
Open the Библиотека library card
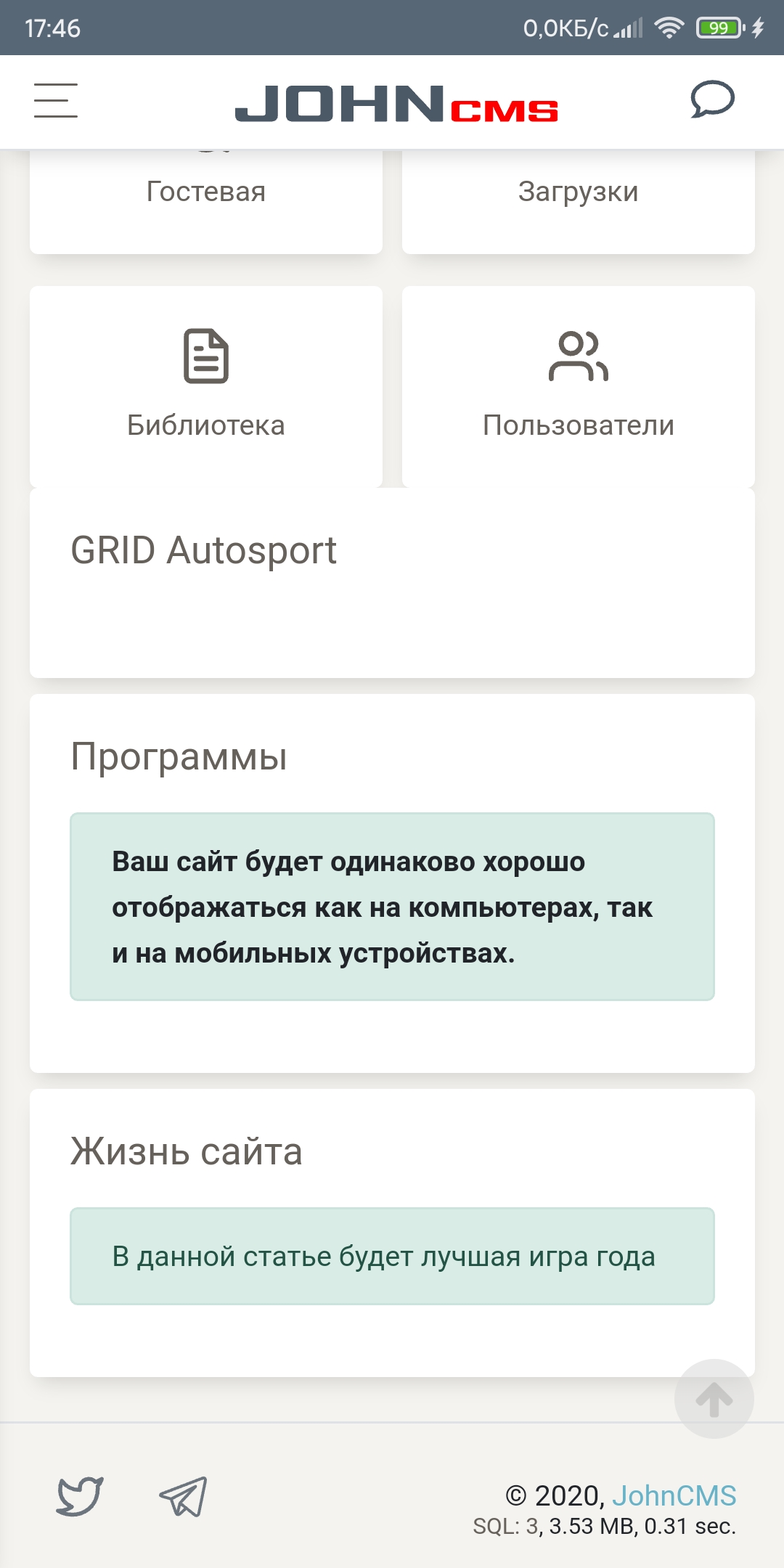pyautogui.click(x=206, y=385)
